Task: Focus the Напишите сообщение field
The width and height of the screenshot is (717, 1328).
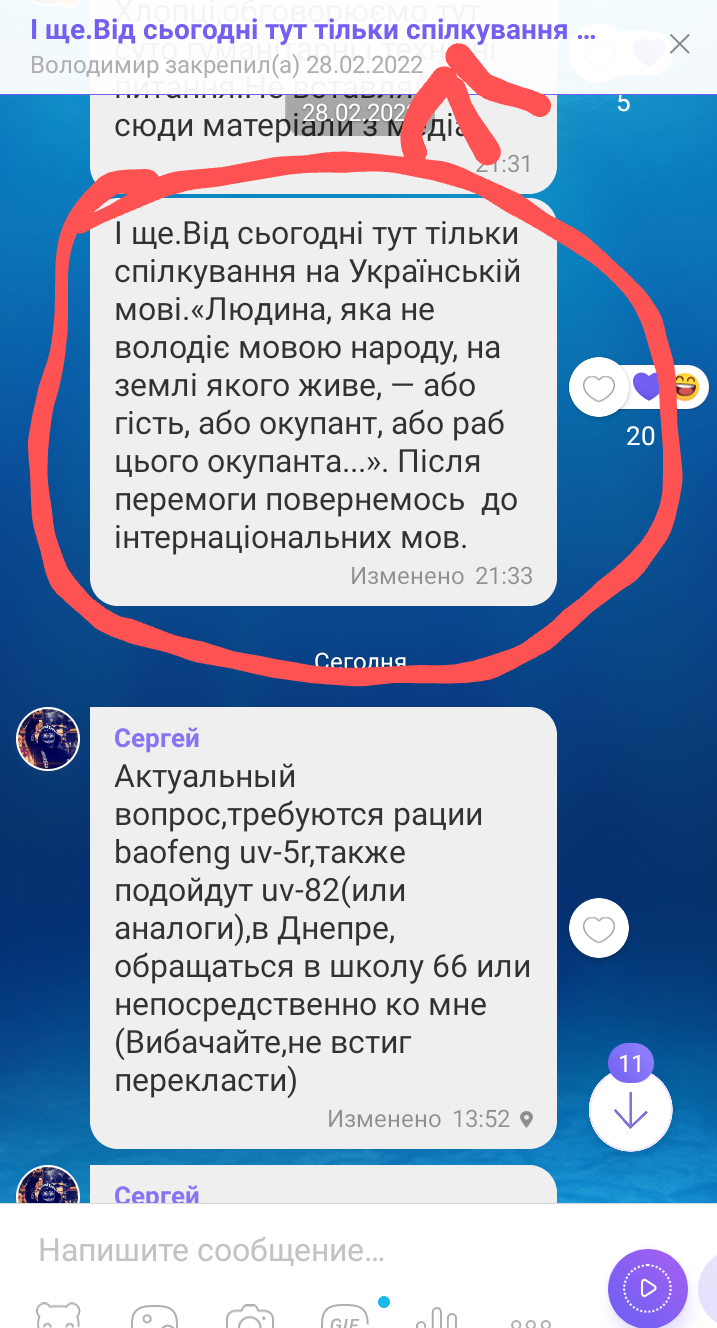Action: point(300,1250)
